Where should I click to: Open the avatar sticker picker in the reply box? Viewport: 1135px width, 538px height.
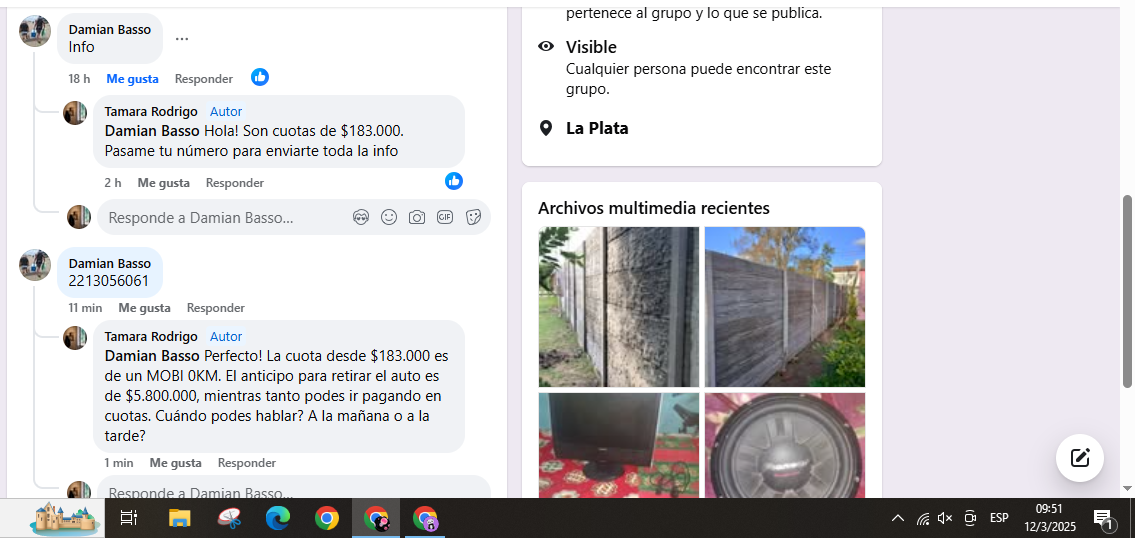point(361,217)
